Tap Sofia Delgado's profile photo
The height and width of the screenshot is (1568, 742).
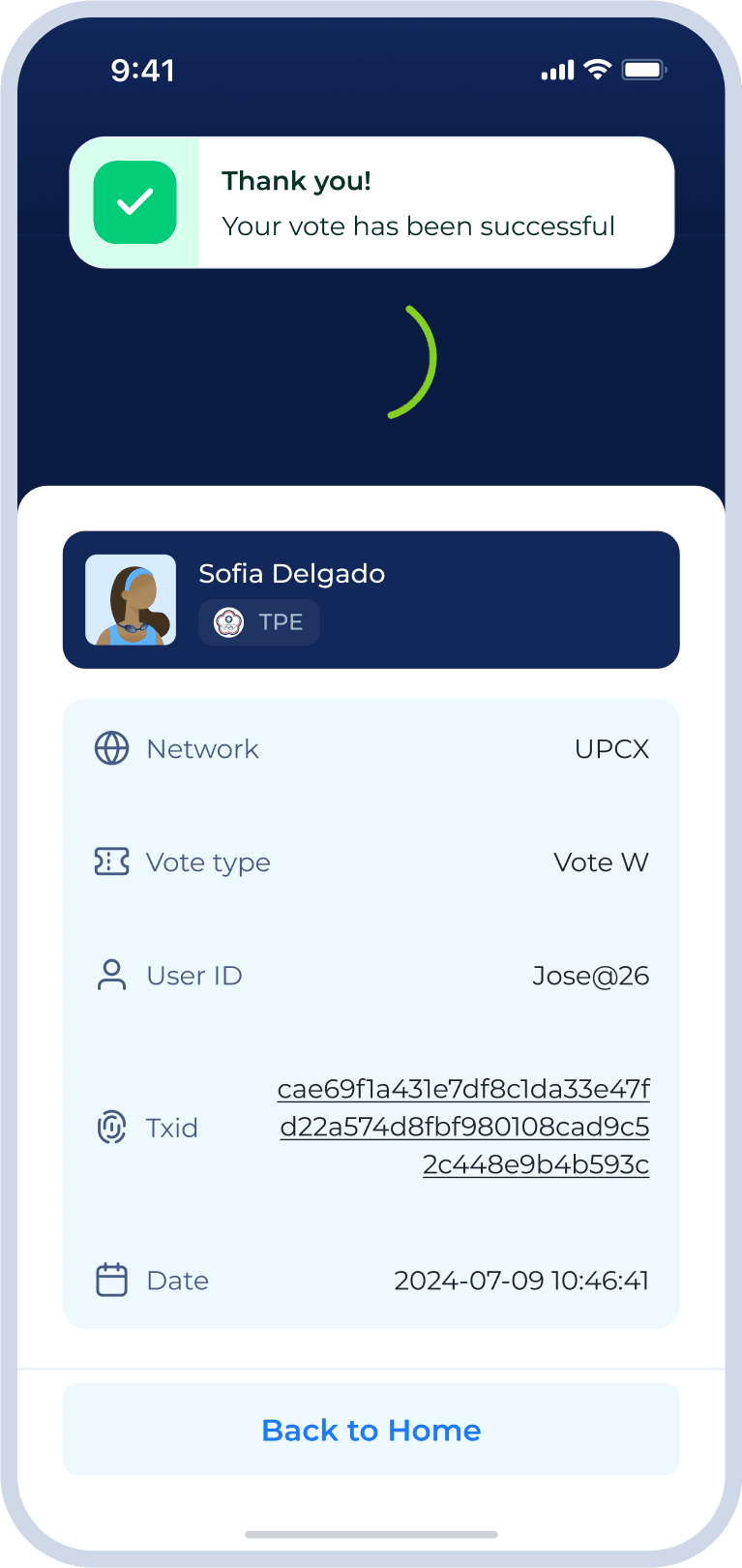[x=131, y=599]
